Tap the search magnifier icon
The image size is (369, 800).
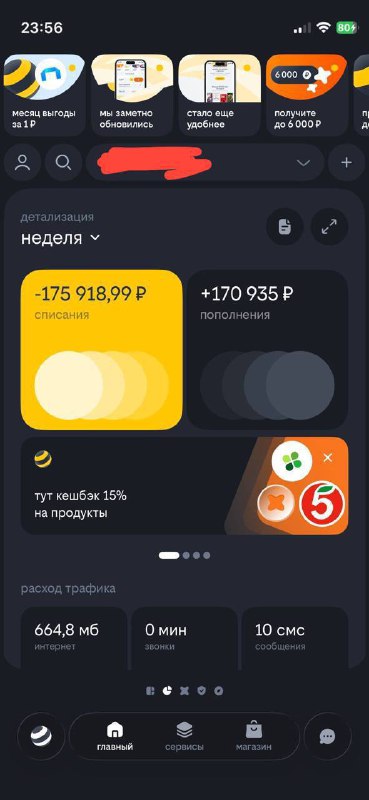coord(63,163)
